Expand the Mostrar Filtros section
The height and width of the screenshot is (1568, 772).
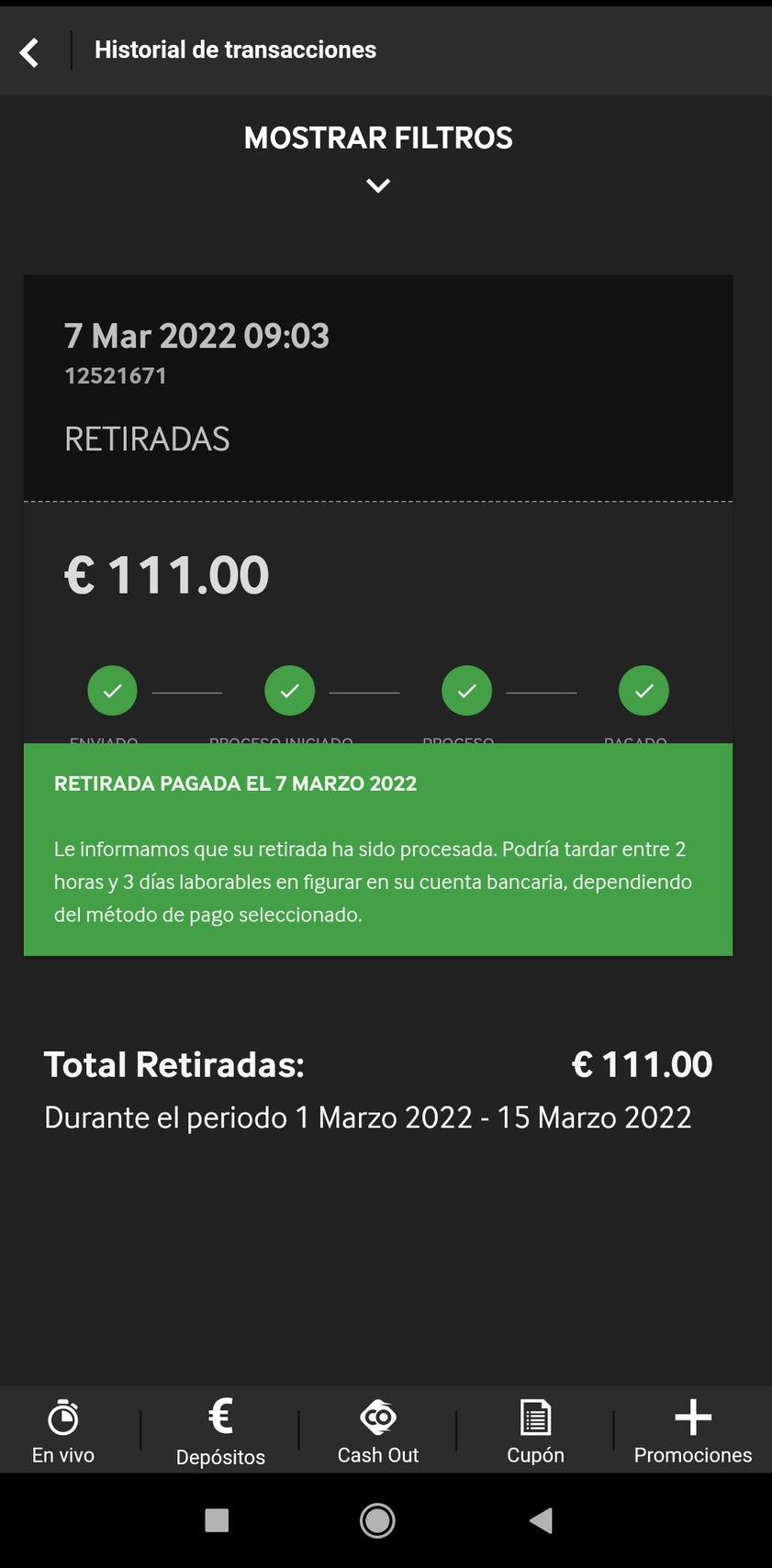pyautogui.click(x=378, y=158)
